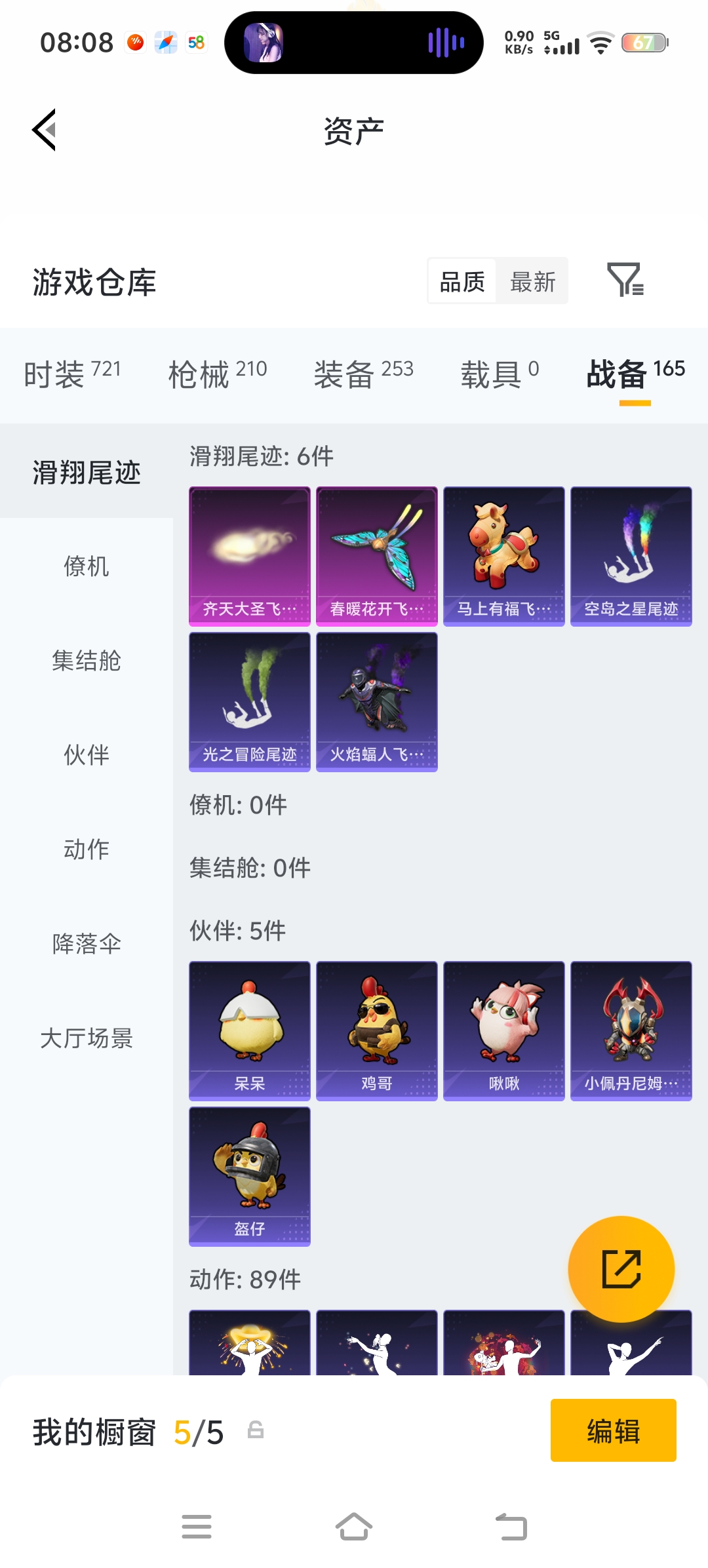Screen dimensions: 708x1568
Task: View the 盔仔 companion item
Action: (x=250, y=1177)
